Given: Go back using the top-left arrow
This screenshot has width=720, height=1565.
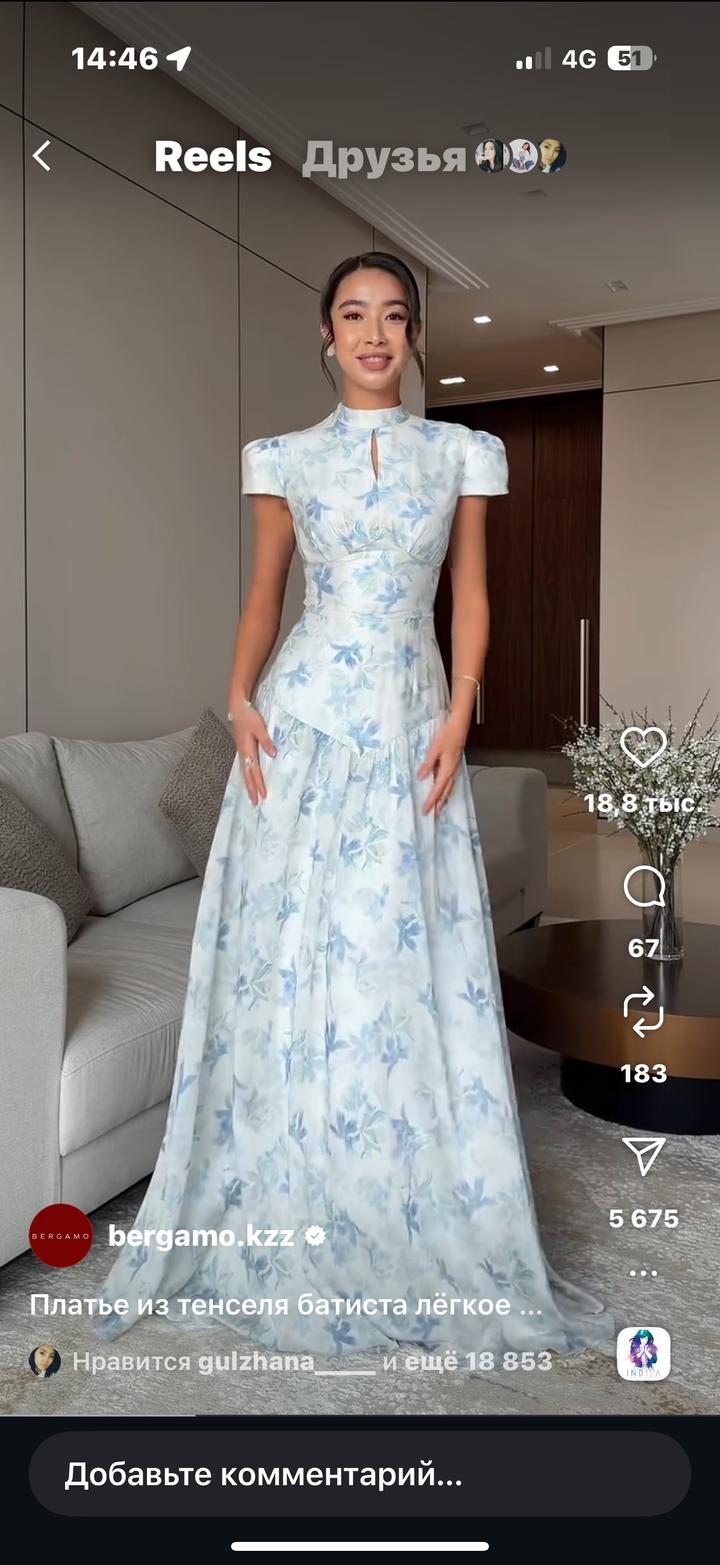Looking at the screenshot, I should tap(41, 156).
